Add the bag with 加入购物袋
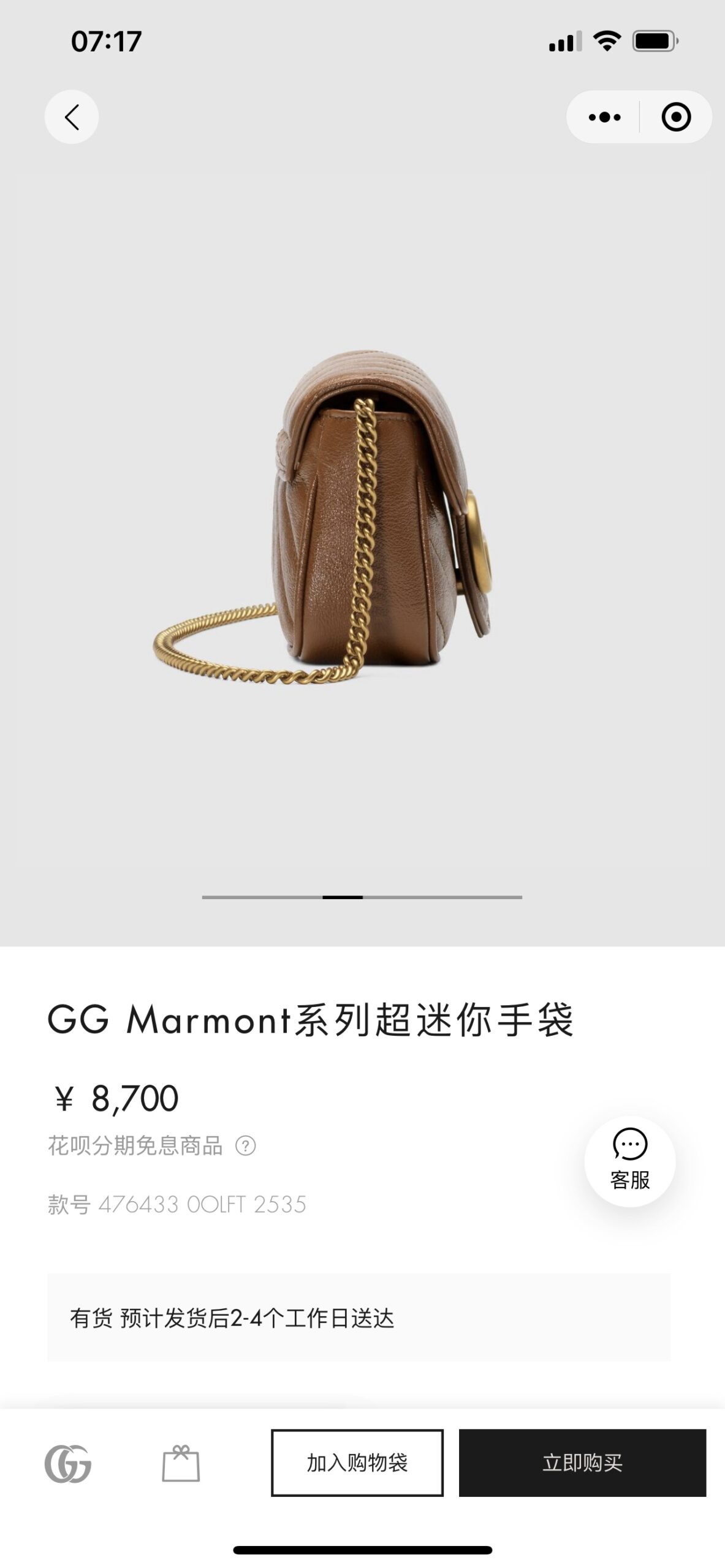The image size is (725, 1568). (357, 1463)
